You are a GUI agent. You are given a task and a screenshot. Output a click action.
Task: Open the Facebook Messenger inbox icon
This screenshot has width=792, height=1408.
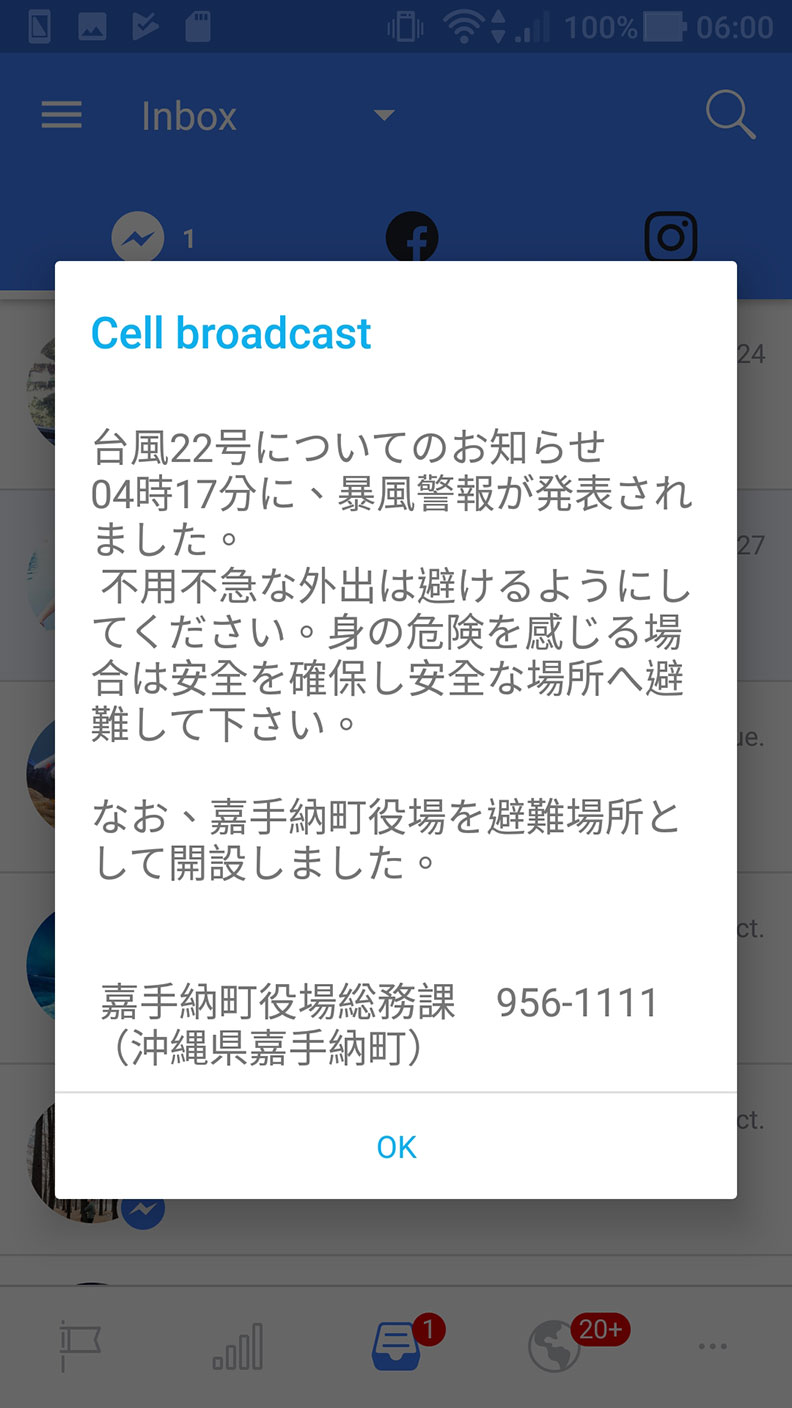(x=138, y=236)
